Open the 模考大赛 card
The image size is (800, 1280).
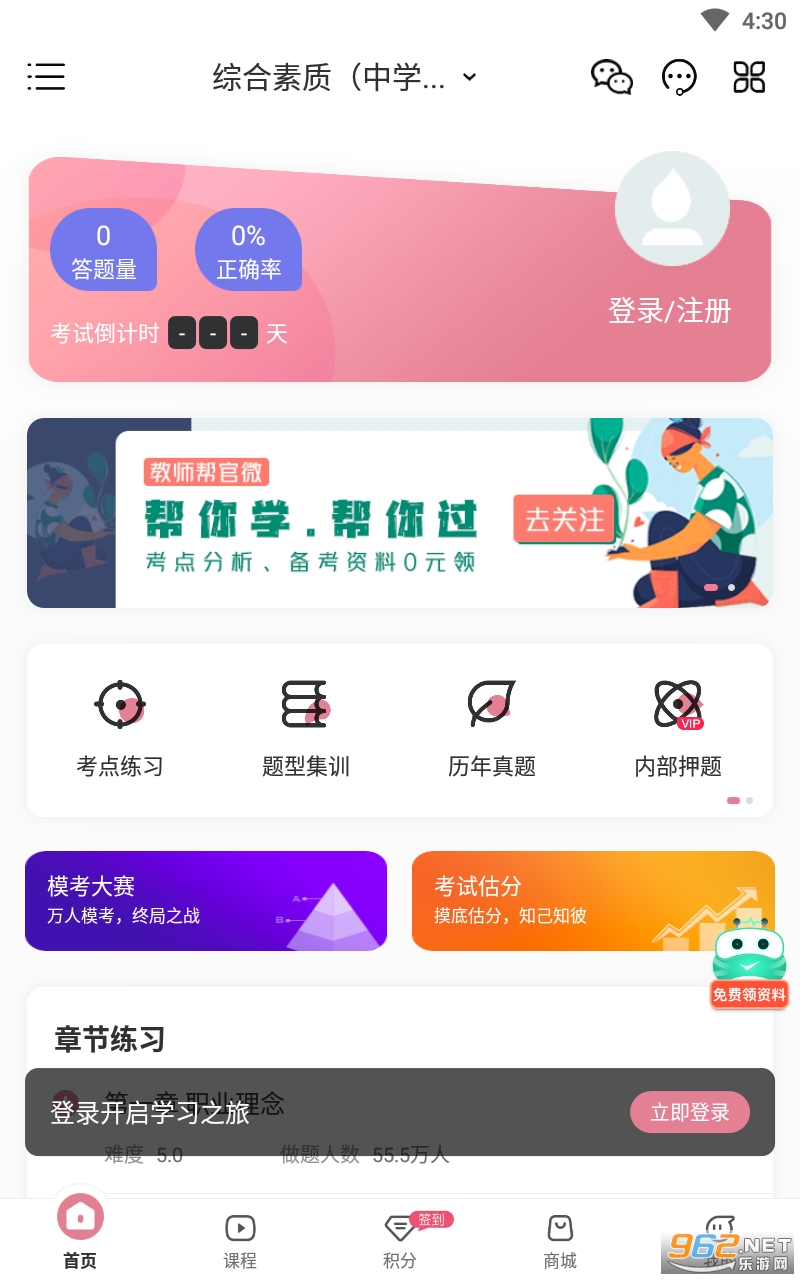(x=206, y=900)
